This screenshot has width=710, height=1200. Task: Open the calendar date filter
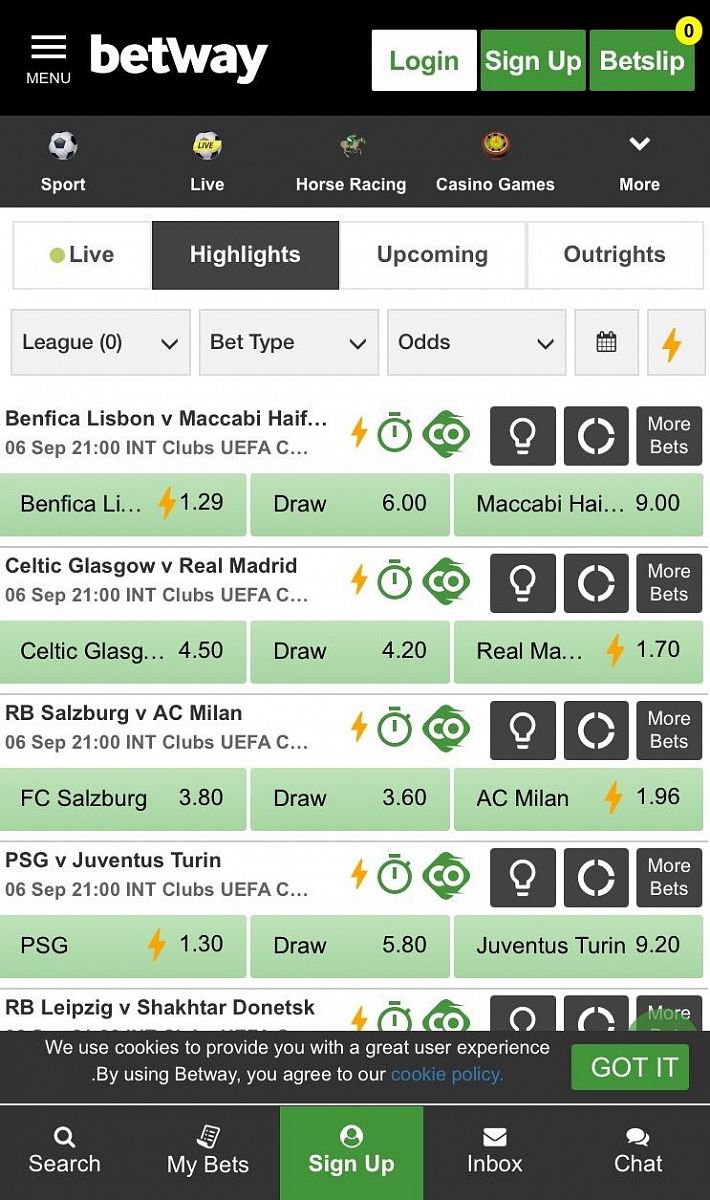pyautogui.click(x=606, y=342)
